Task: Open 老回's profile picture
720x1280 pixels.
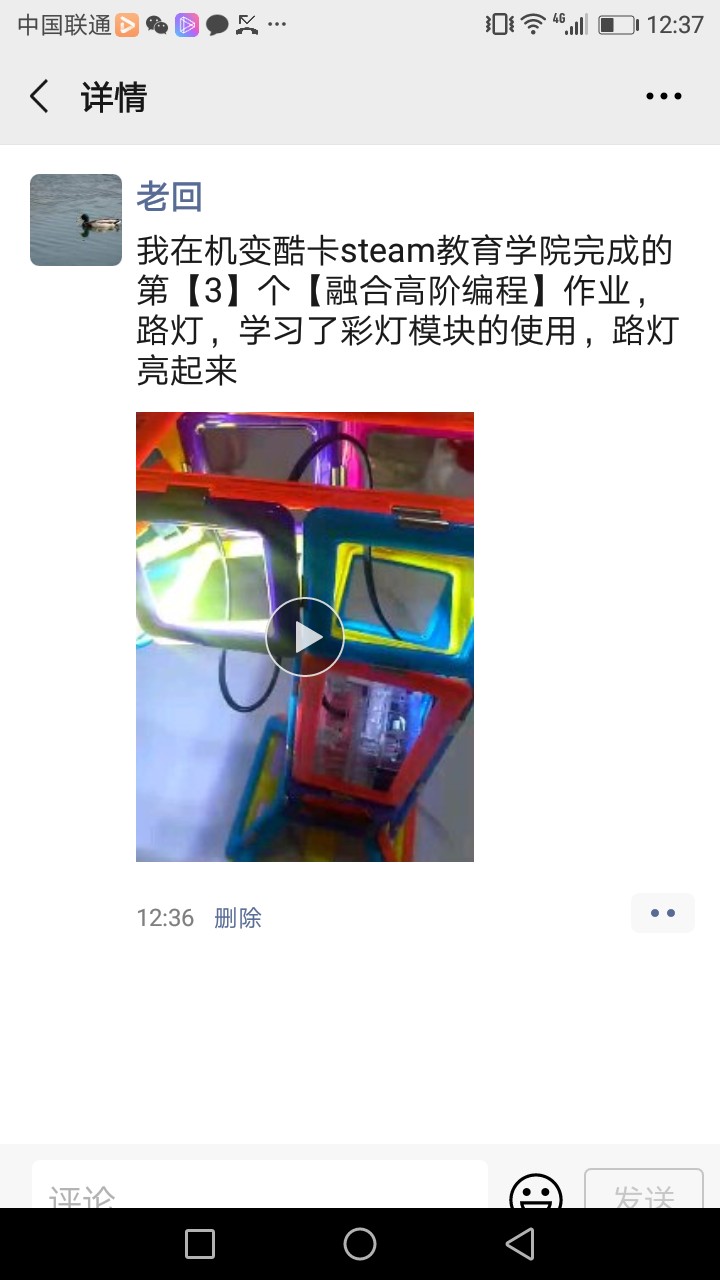Action: coord(76,220)
